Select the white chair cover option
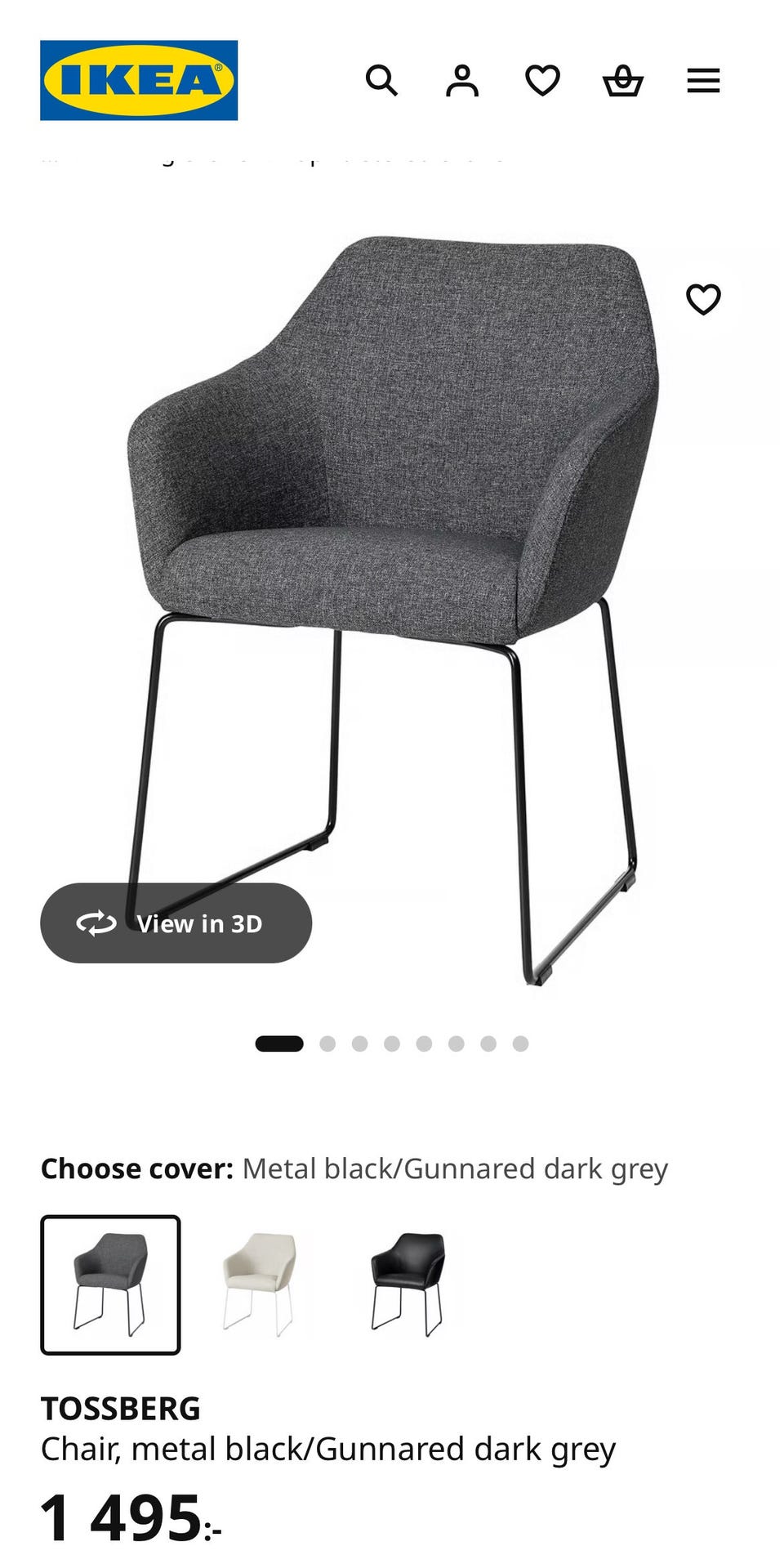 tap(259, 1285)
